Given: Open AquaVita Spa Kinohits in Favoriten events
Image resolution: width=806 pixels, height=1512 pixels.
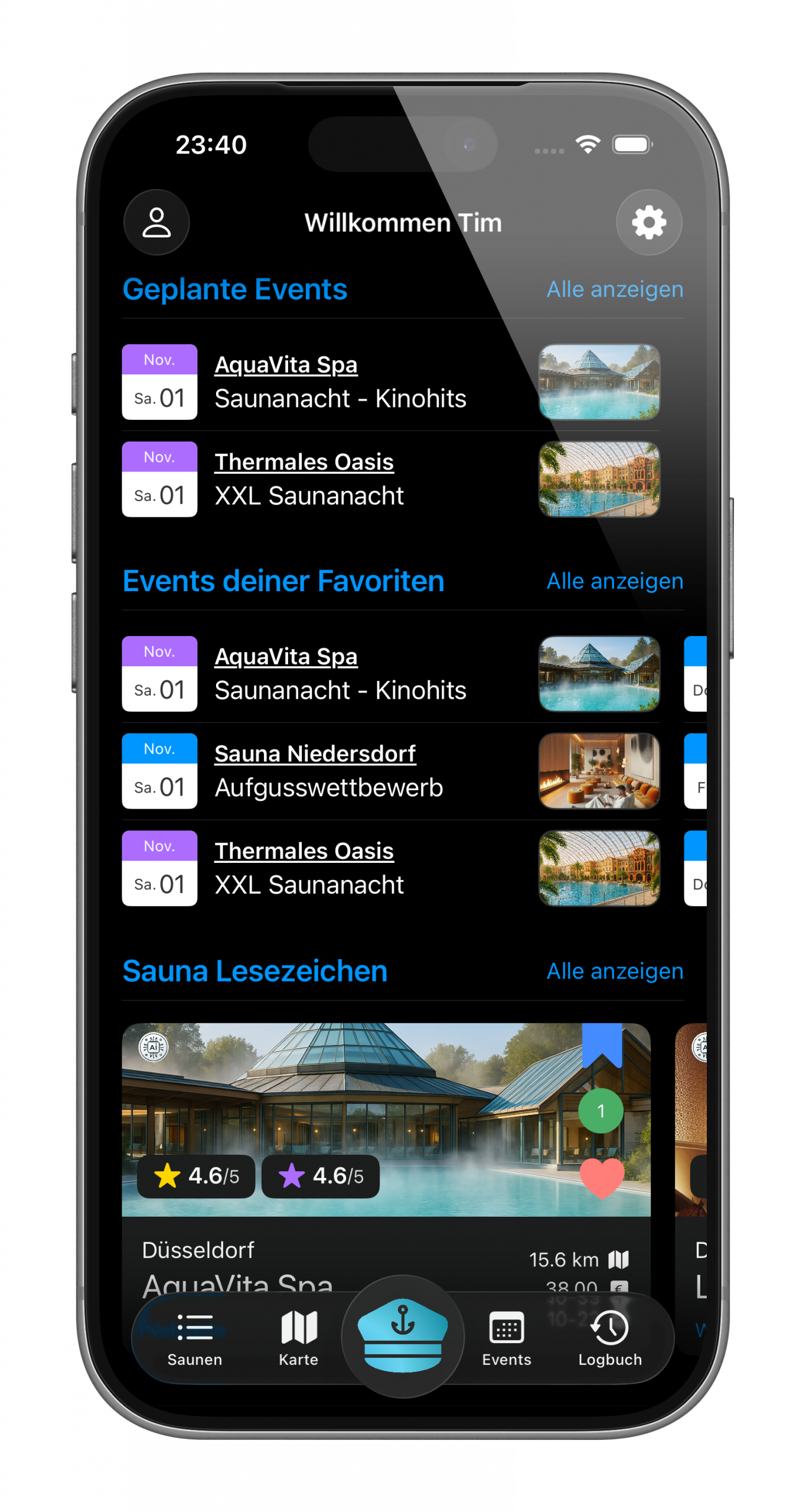Looking at the screenshot, I should (340, 674).
